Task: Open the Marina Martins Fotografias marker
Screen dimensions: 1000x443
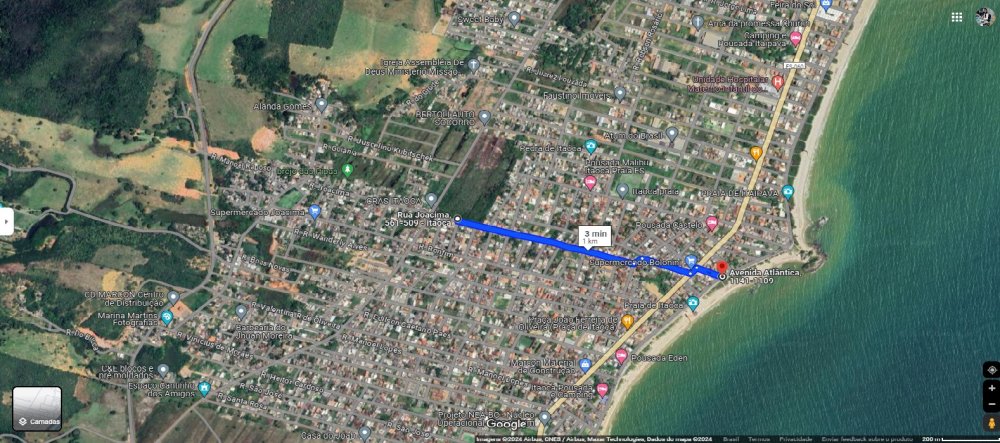Action: coord(167,318)
